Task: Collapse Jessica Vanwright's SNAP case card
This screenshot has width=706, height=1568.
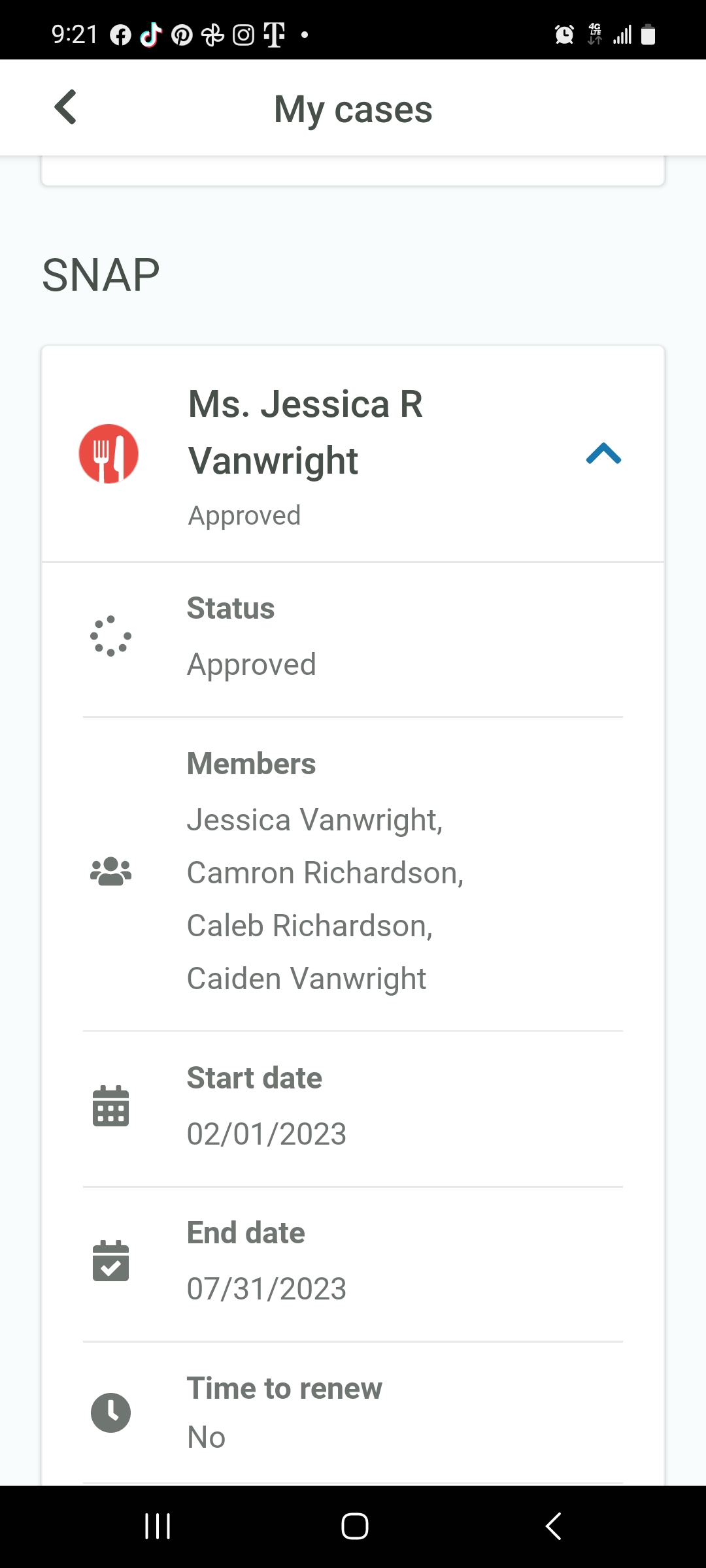Action: 603,453
